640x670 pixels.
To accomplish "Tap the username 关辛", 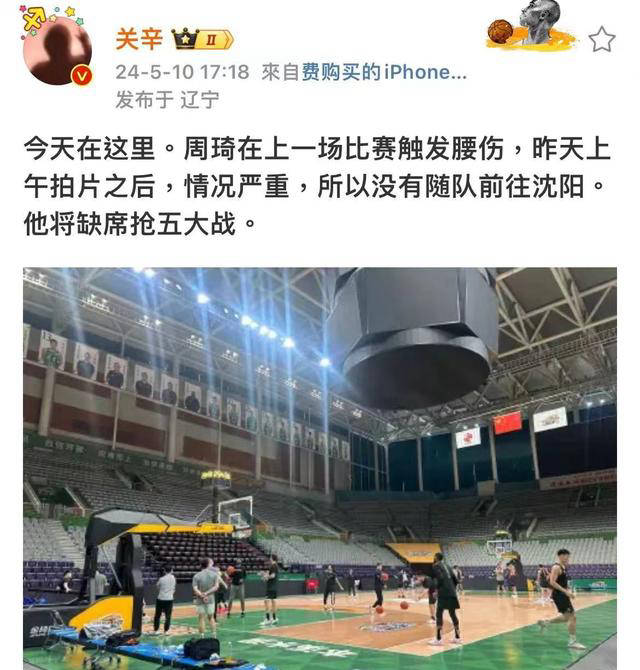I will pos(139,39).
